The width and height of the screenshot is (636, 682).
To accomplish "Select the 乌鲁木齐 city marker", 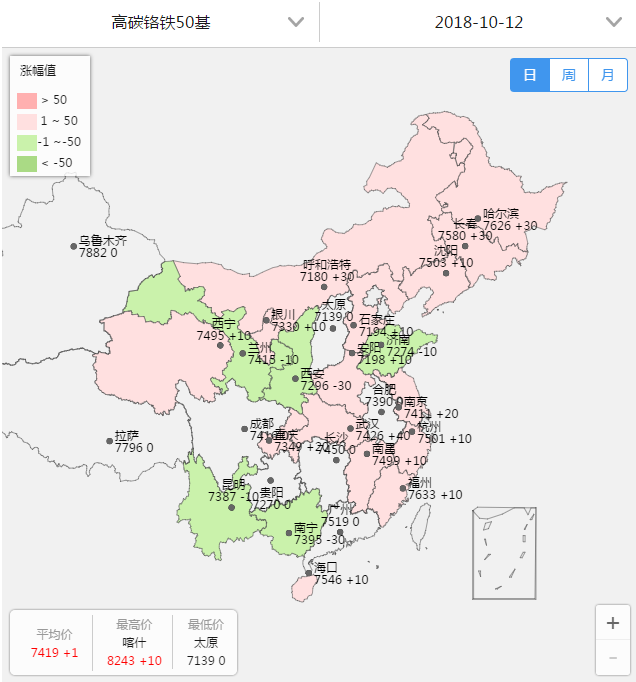I will point(73,246).
